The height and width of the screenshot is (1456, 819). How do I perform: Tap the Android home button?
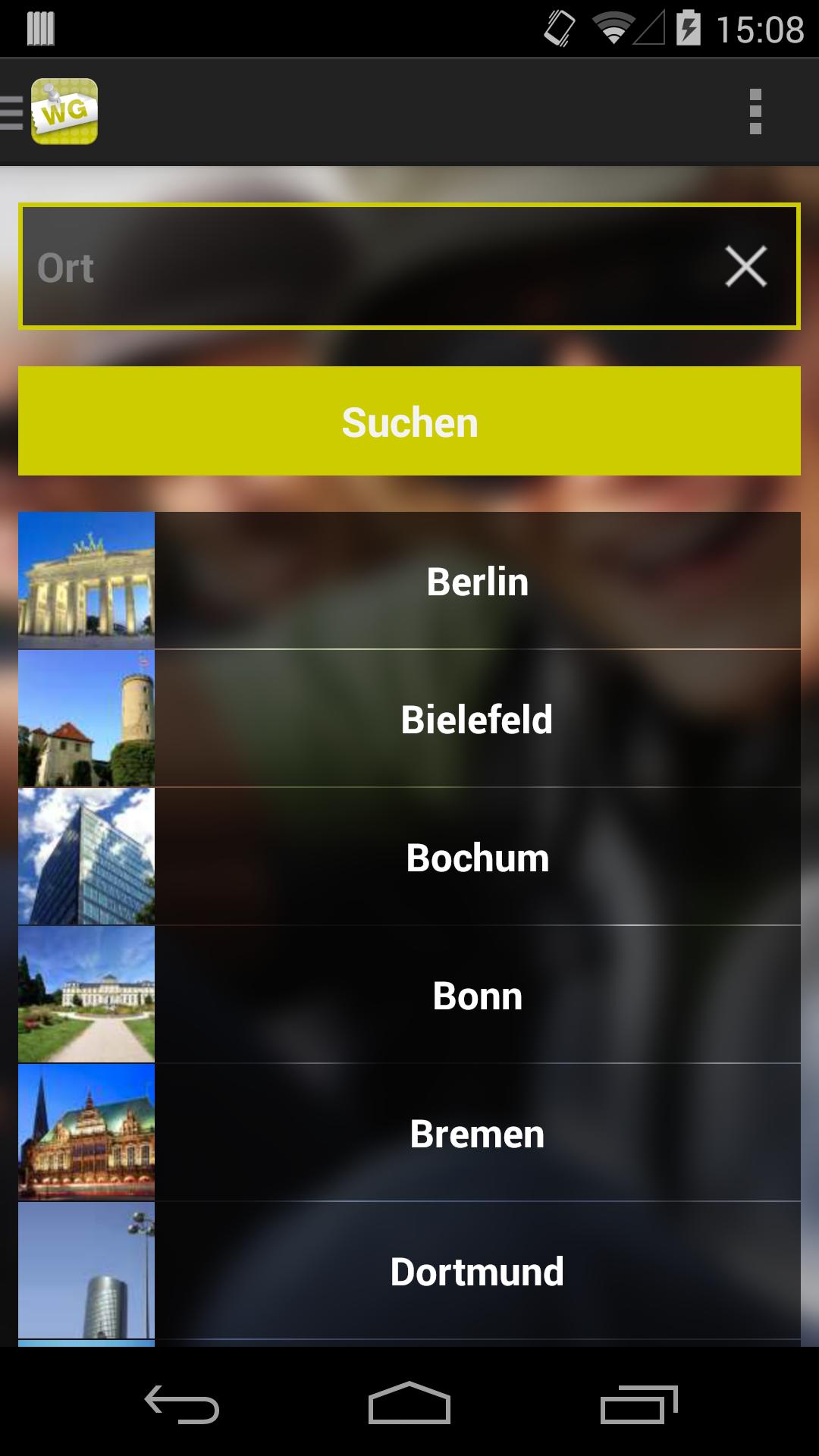coord(409,1401)
